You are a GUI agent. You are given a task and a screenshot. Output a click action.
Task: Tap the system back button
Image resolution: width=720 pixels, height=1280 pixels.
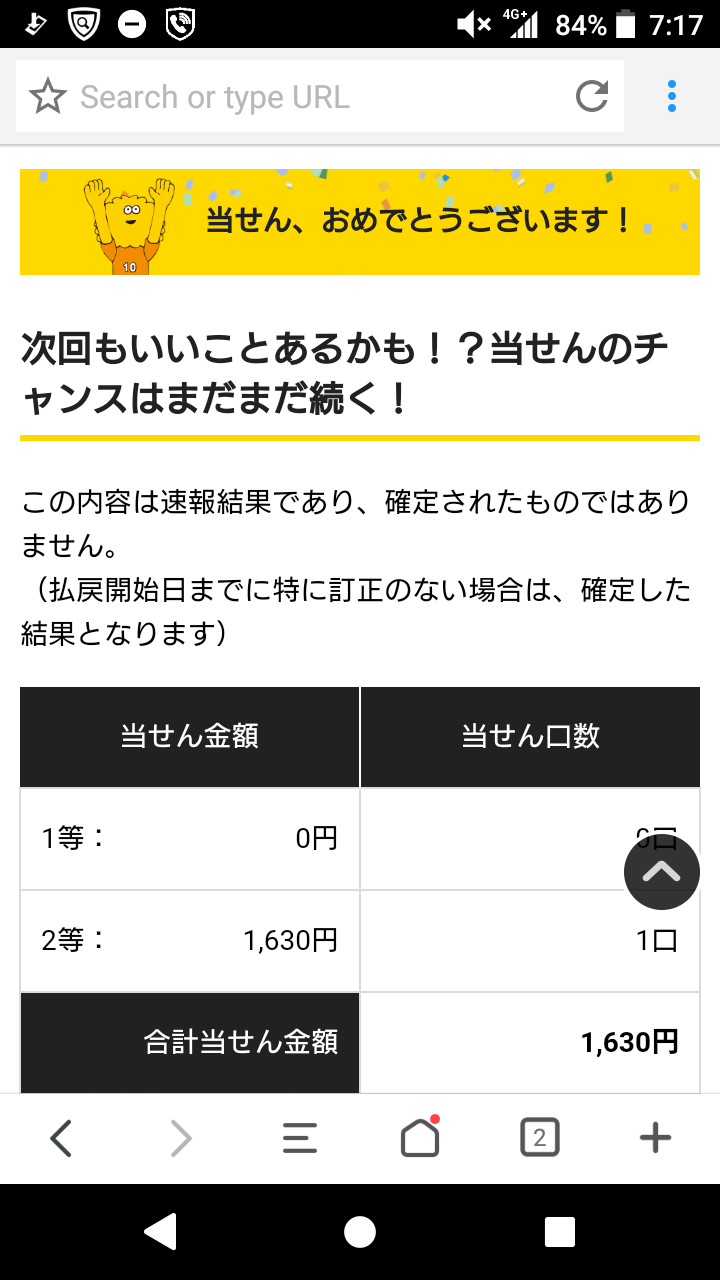point(161,1232)
